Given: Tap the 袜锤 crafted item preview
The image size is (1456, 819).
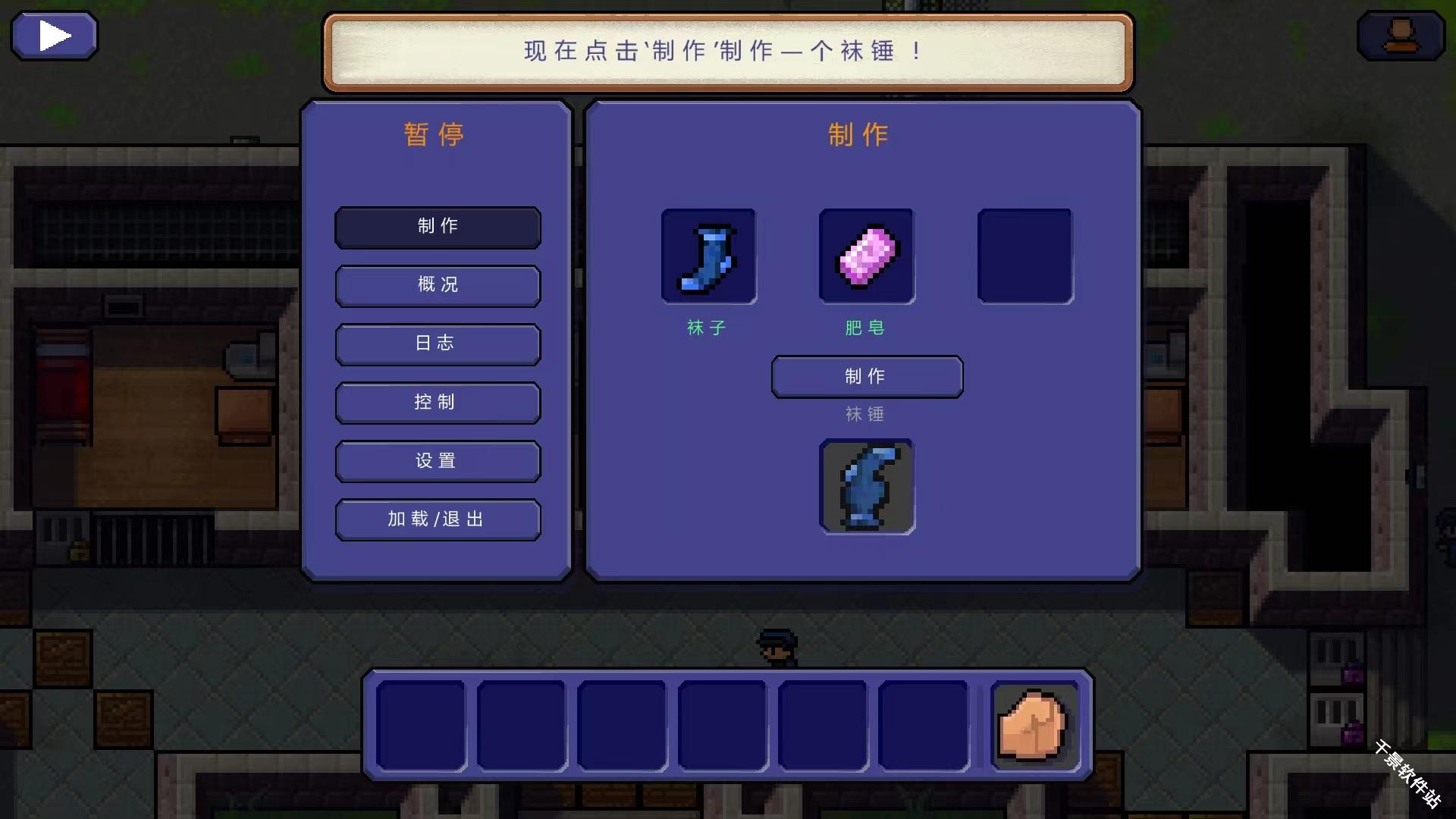Looking at the screenshot, I should click(867, 487).
